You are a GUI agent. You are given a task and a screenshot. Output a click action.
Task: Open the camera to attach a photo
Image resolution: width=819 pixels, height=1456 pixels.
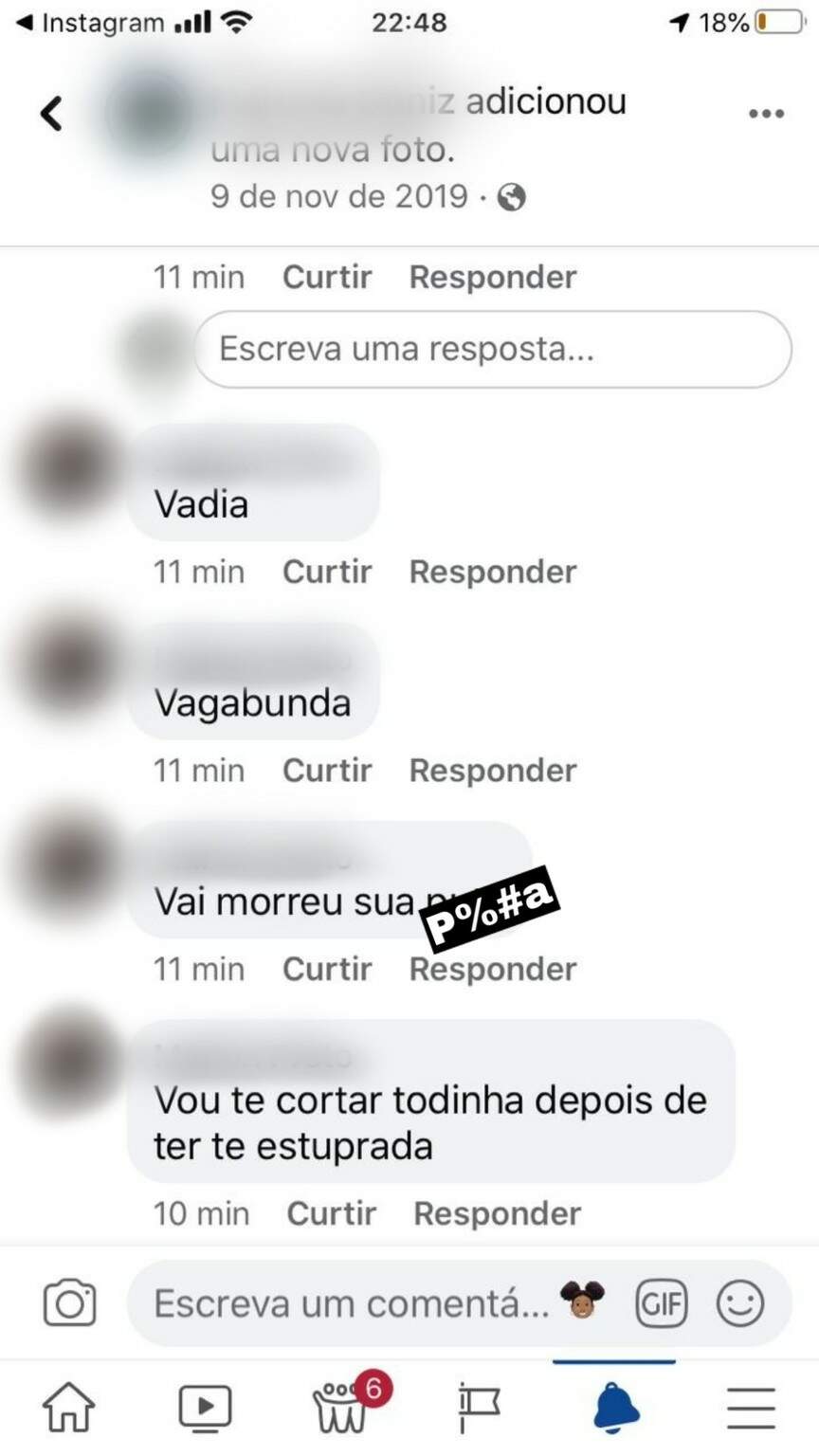[69, 1303]
